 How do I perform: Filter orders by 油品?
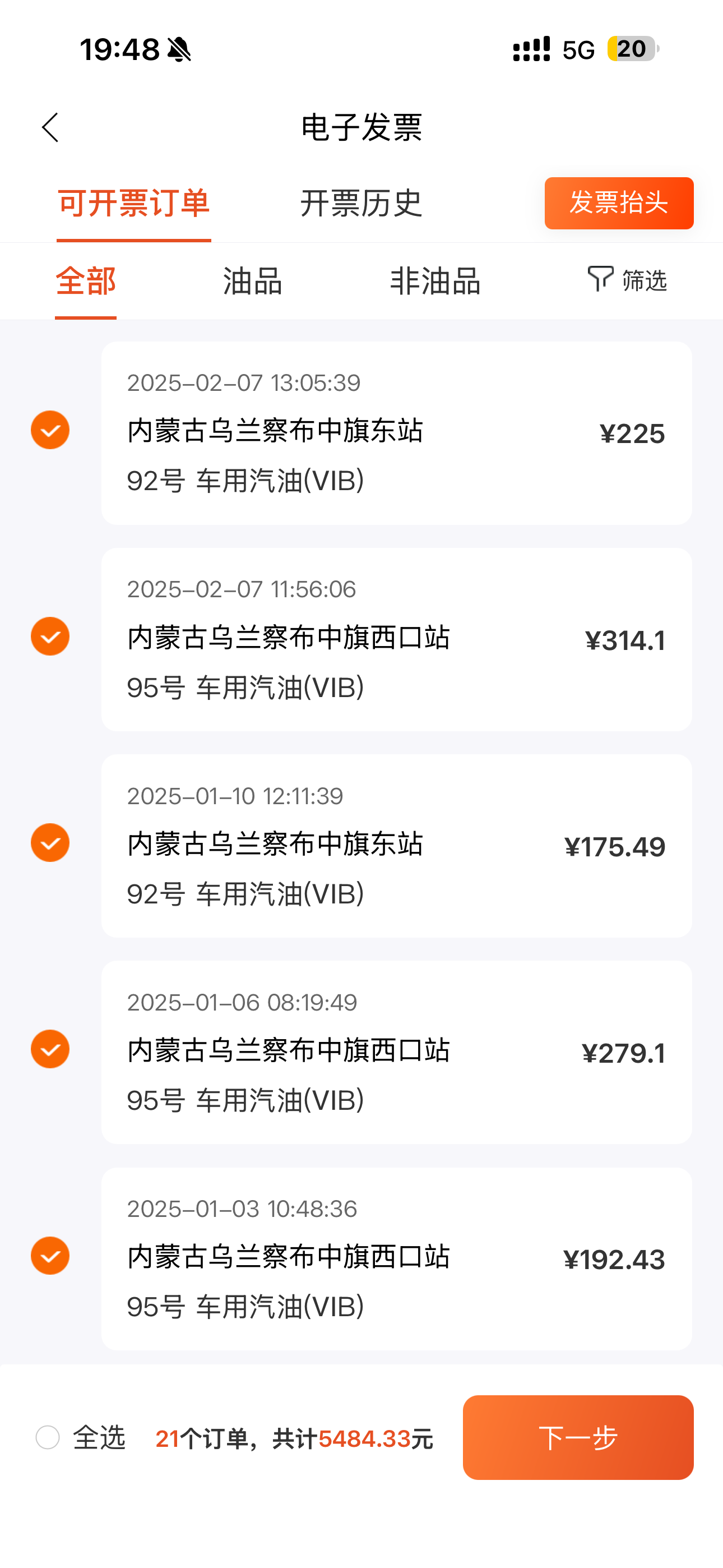point(253,281)
